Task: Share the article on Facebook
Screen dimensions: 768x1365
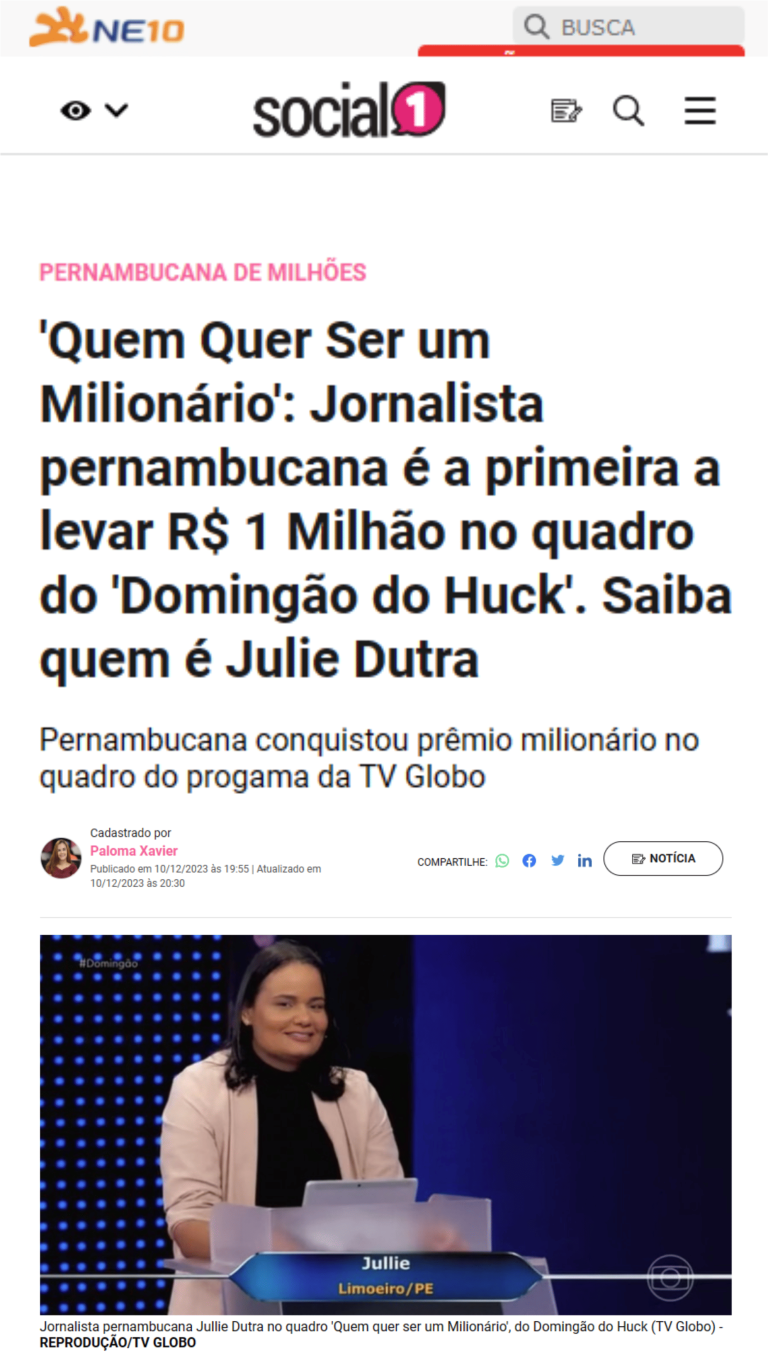Action: [529, 861]
